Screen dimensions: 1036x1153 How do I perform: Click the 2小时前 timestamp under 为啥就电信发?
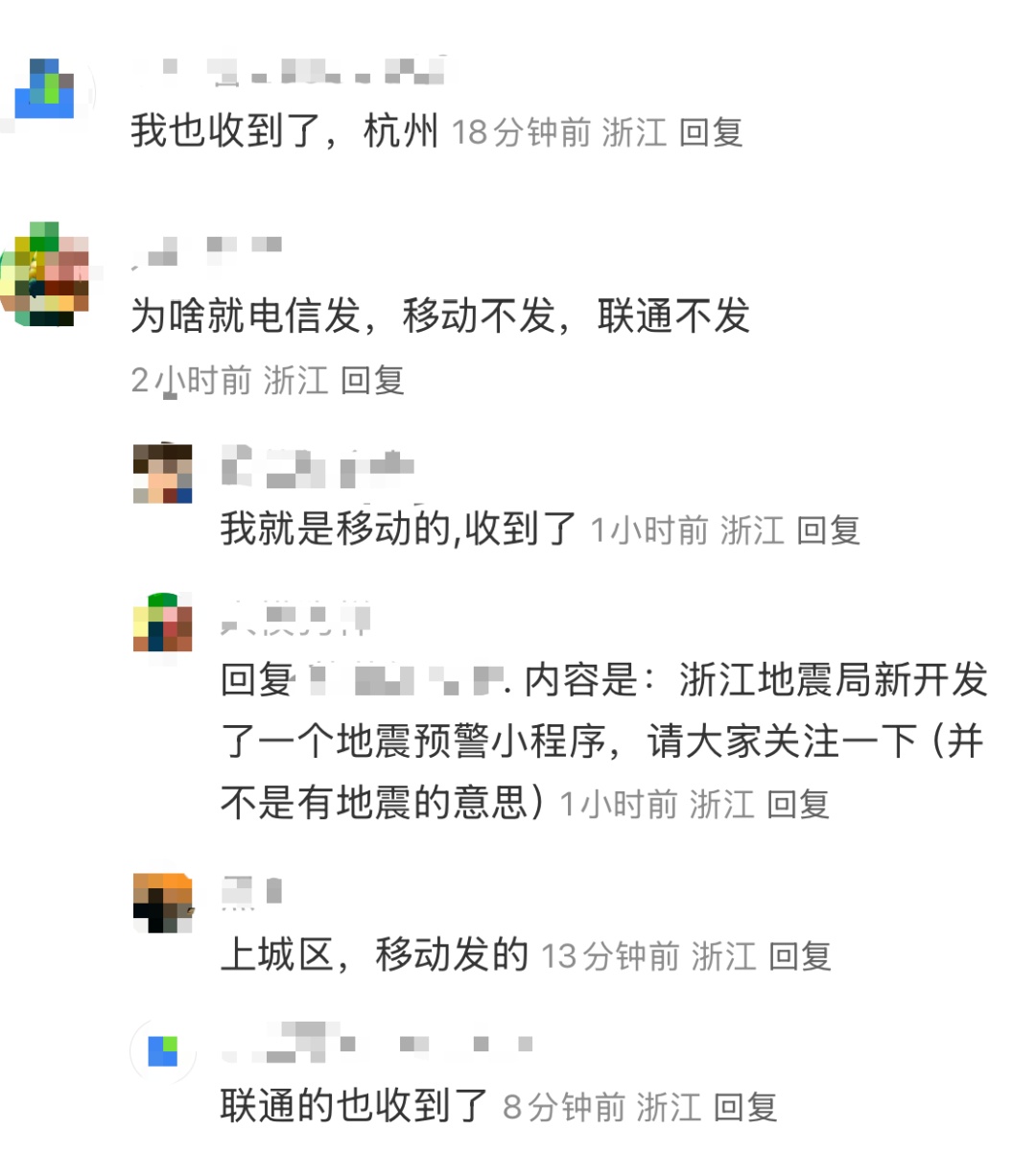187,380
